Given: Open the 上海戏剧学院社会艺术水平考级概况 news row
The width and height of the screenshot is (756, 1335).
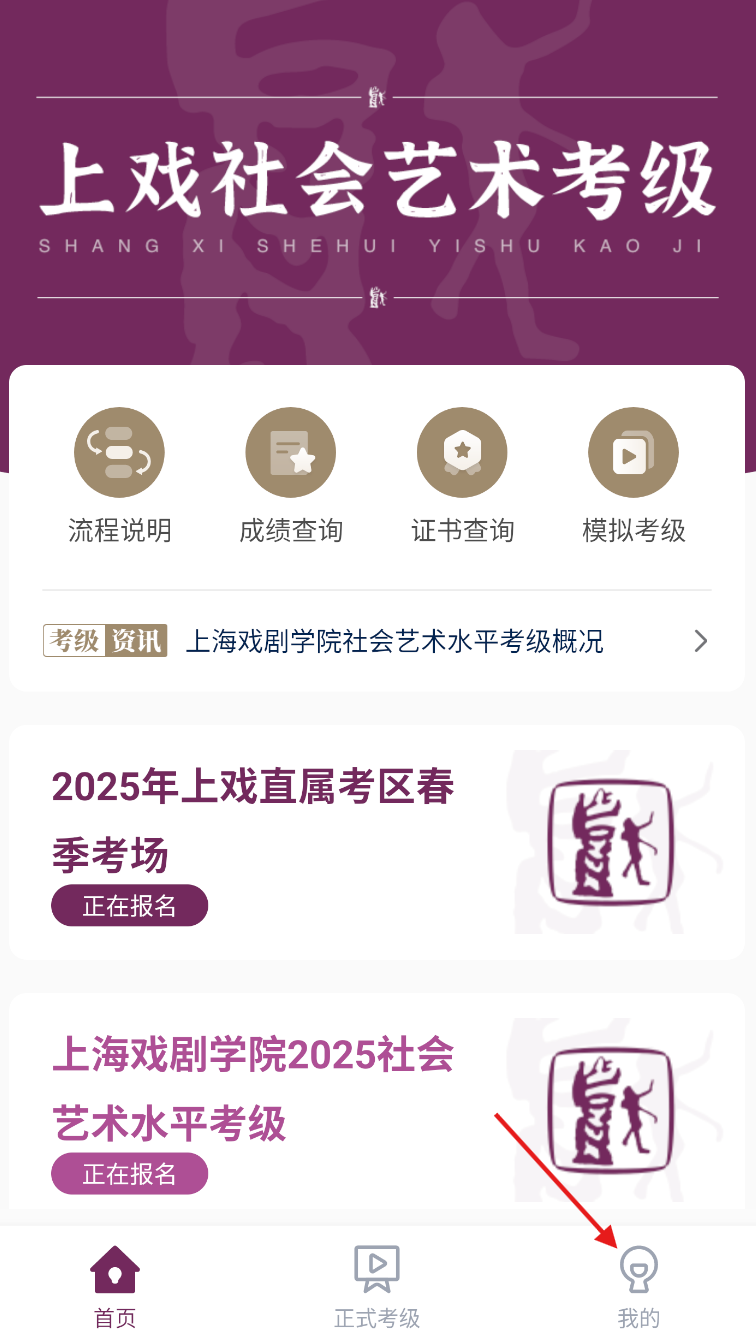Looking at the screenshot, I should tap(394, 641).
